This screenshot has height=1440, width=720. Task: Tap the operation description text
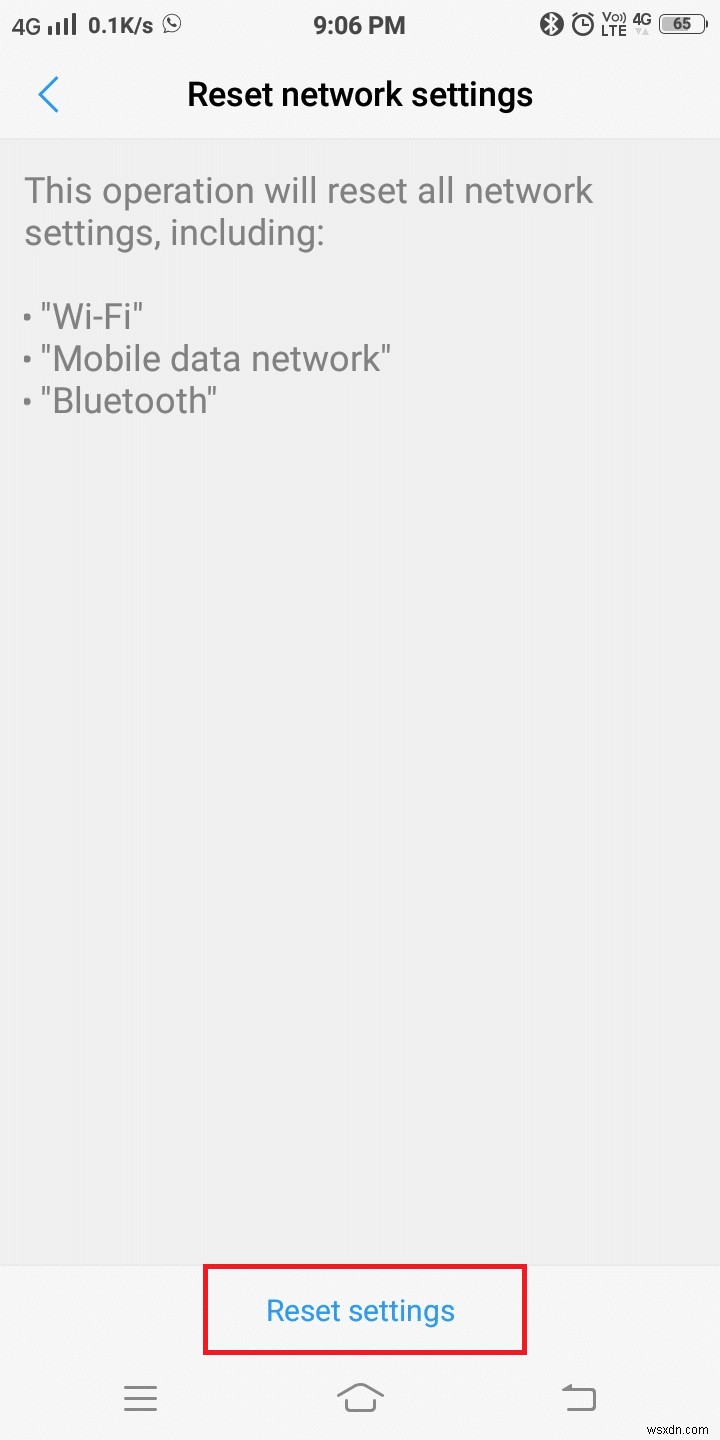click(x=308, y=212)
